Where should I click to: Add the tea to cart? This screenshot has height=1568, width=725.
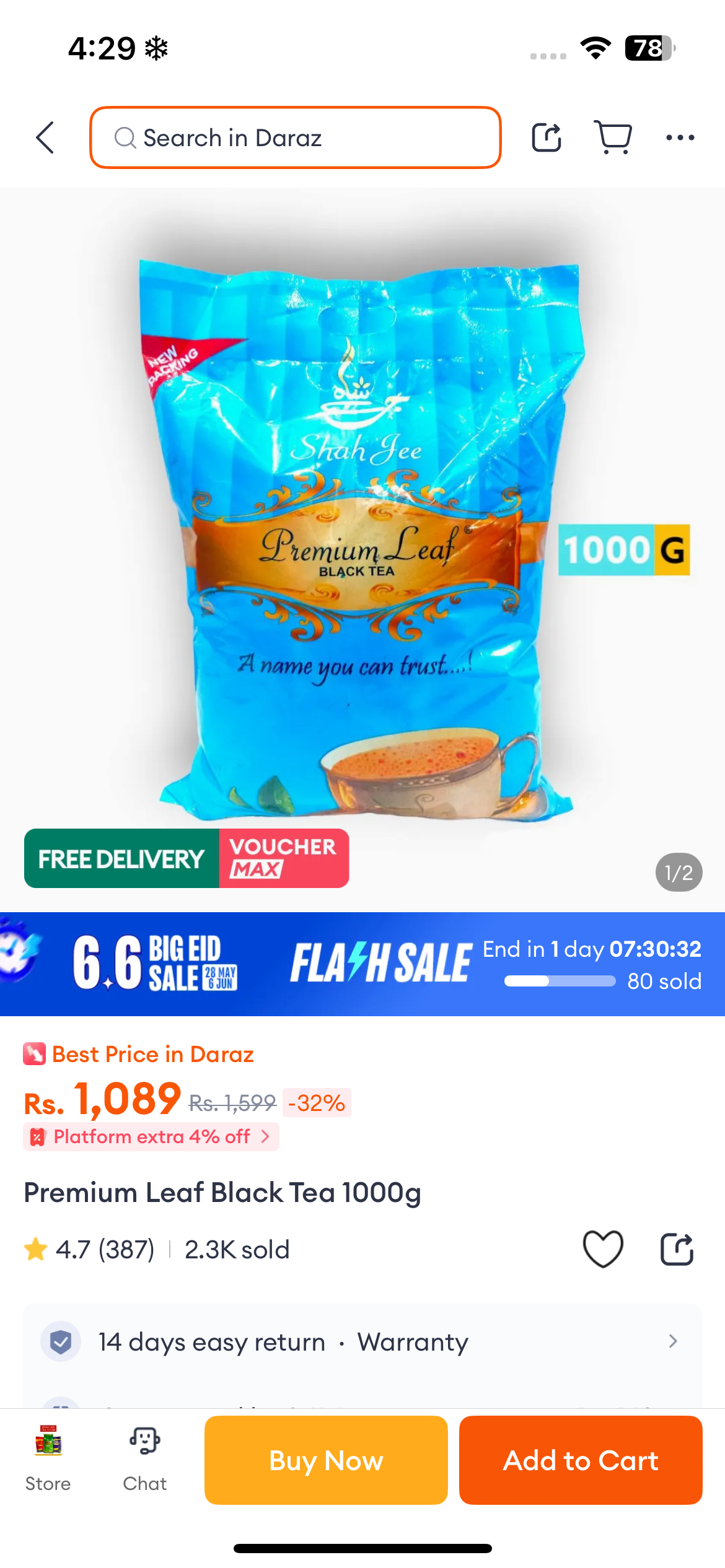(581, 1460)
